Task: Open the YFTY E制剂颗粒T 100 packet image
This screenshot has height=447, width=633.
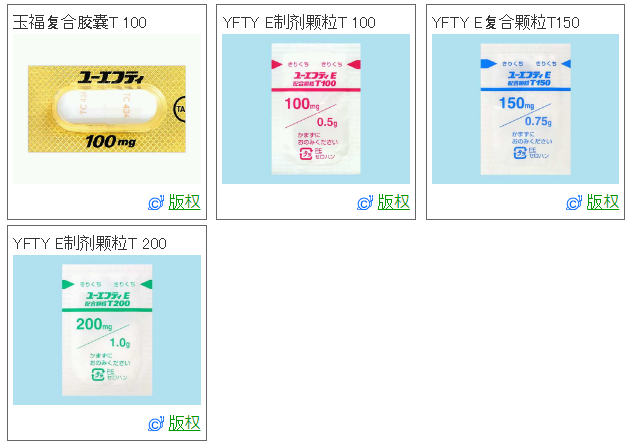Action: tap(316, 109)
